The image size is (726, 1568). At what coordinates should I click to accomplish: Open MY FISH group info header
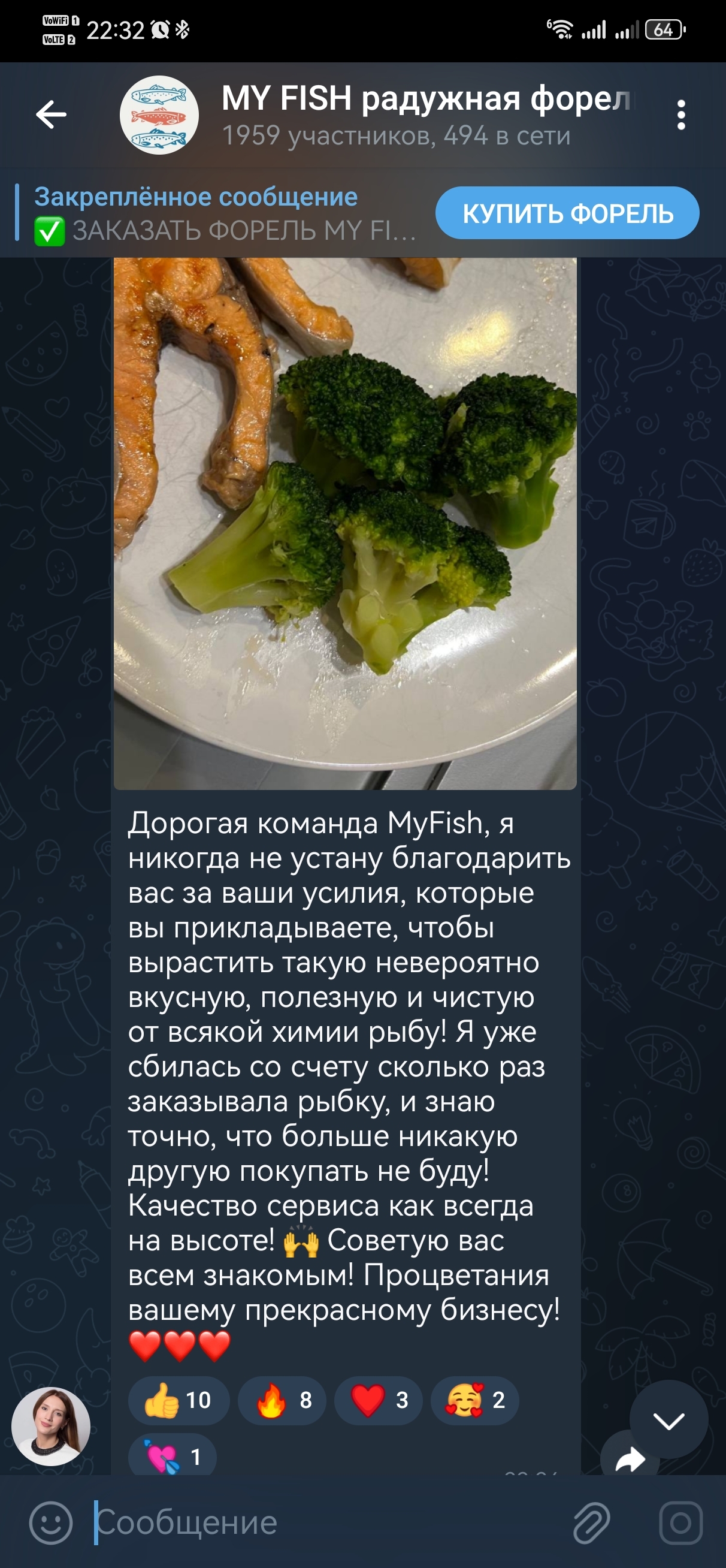(395, 114)
